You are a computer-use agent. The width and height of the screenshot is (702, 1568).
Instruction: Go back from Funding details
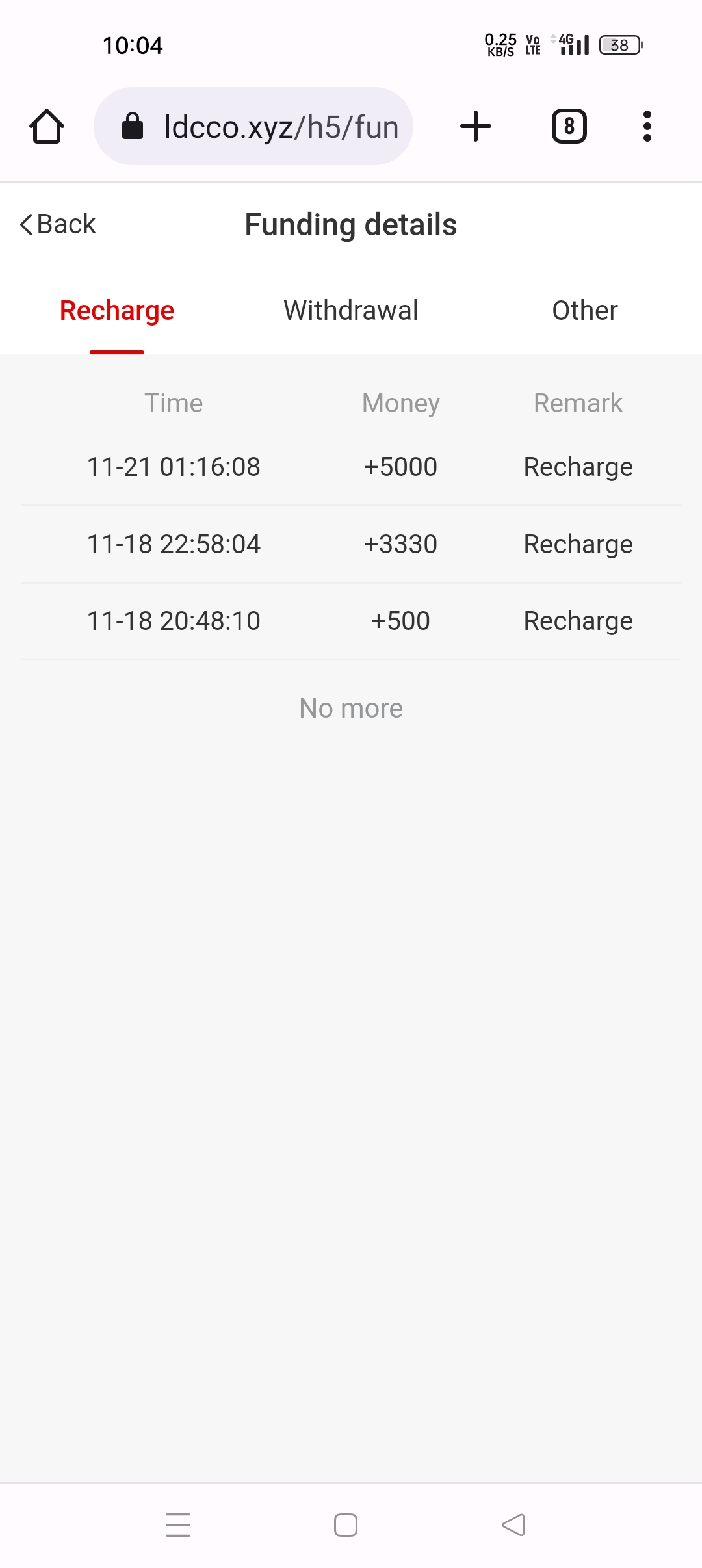click(x=58, y=224)
